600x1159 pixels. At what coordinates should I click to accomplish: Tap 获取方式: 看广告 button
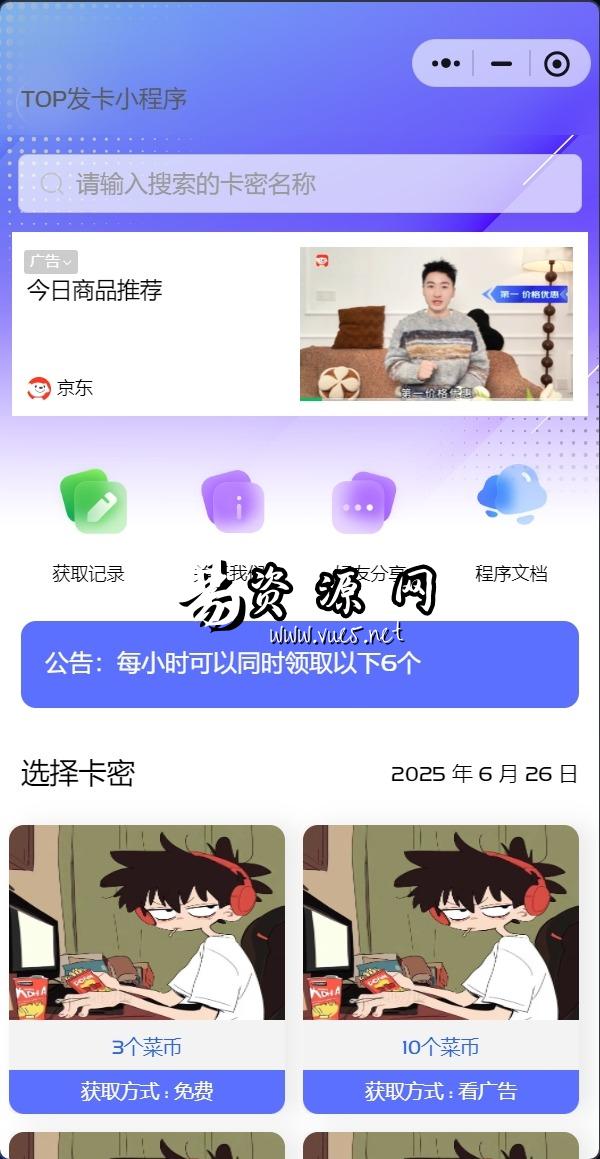click(440, 1091)
